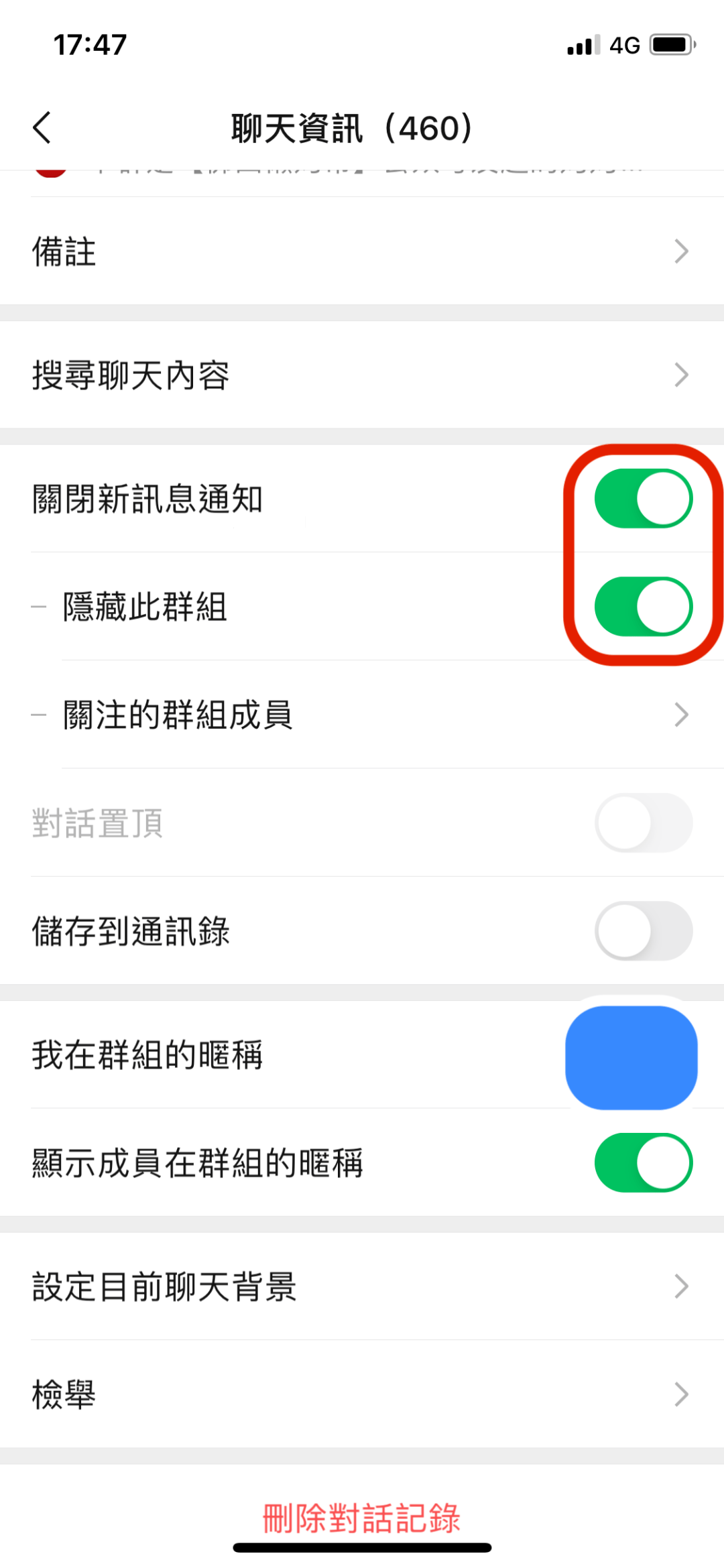Open 搜尋聊天內容

[x=362, y=375]
